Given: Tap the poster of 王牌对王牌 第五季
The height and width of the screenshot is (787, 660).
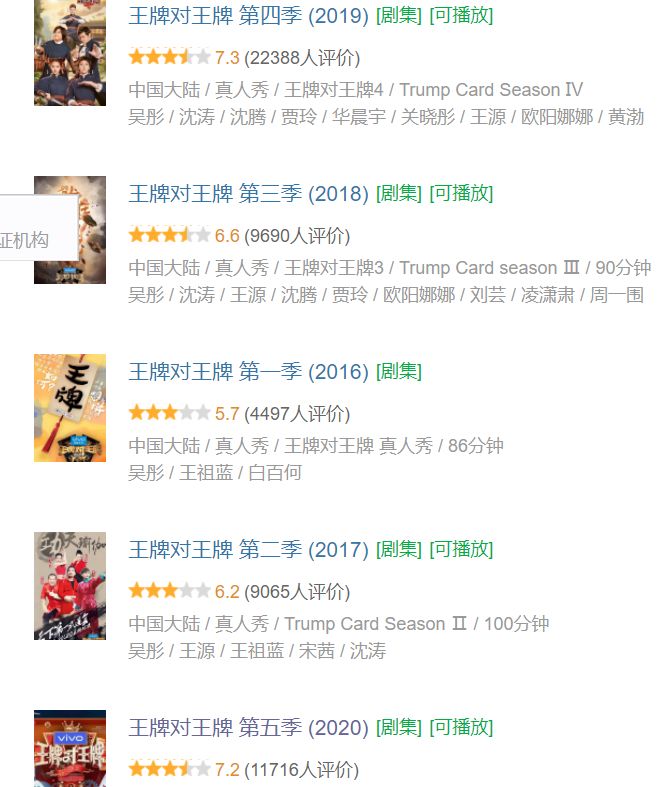Looking at the screenshot, I should tap(69, 750).
